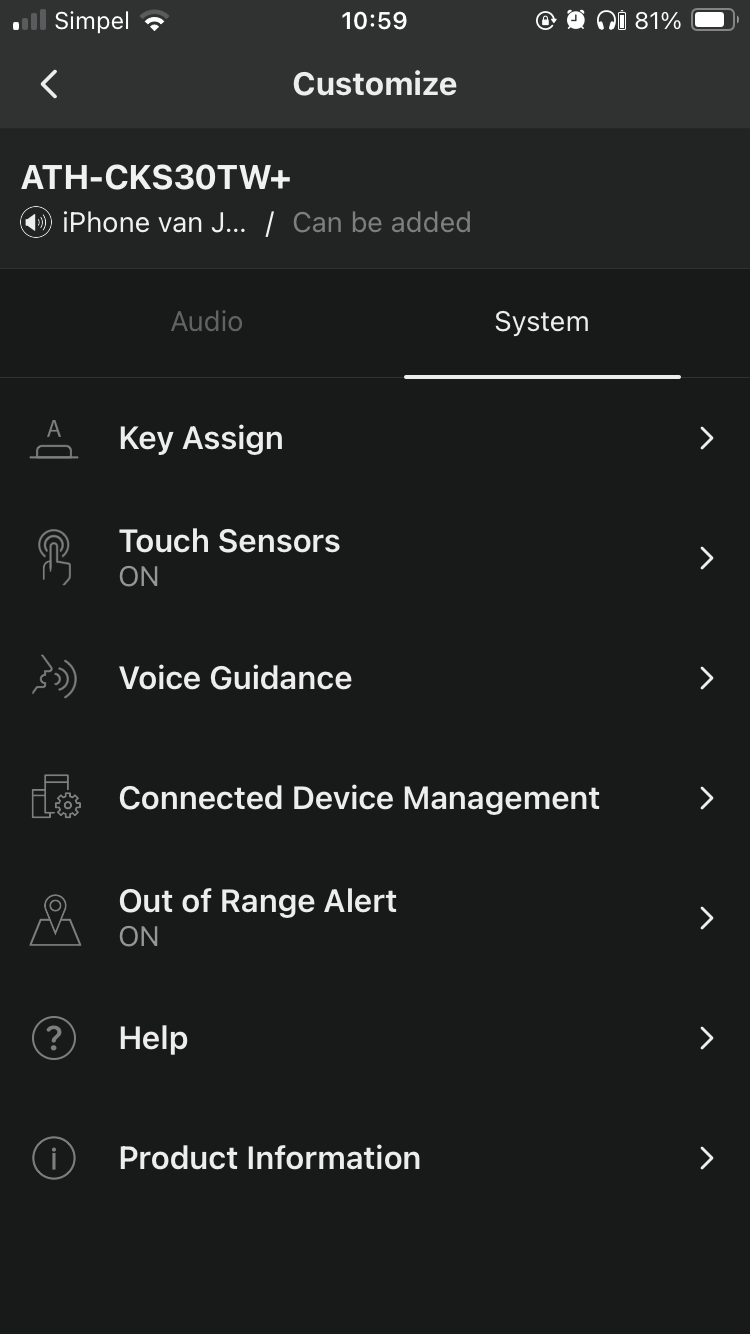750x1334 pixels.
Task: Select the System tab
Action: click(x=541, y=322)
